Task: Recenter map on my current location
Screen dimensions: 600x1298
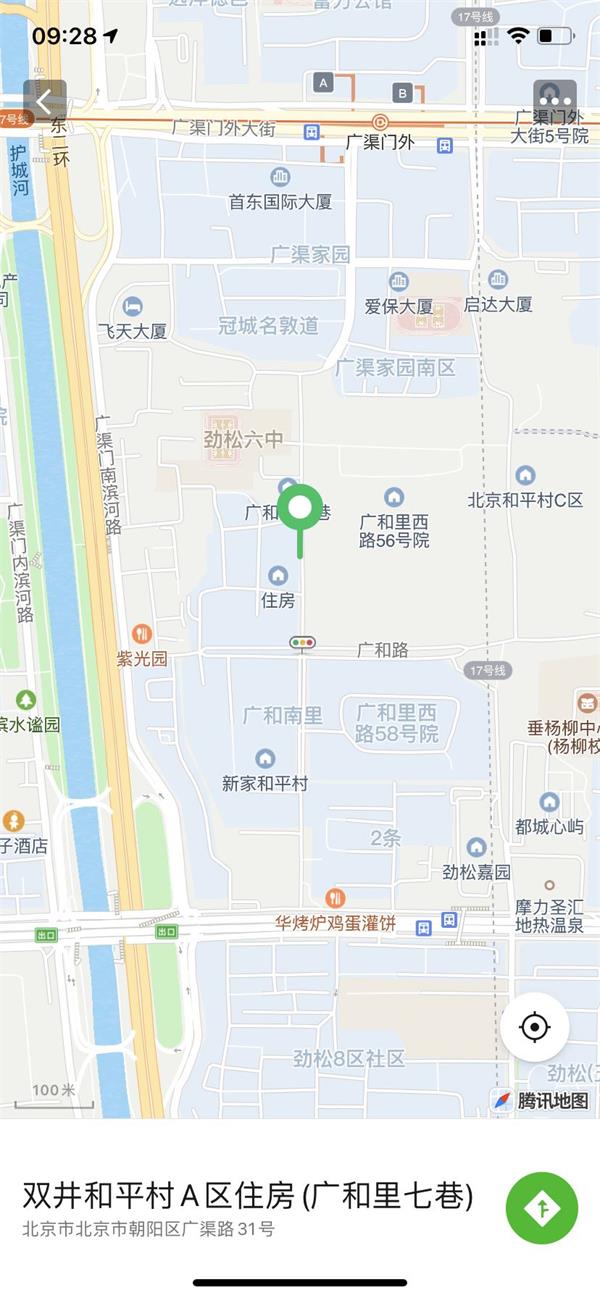Action: [535, 1027]
